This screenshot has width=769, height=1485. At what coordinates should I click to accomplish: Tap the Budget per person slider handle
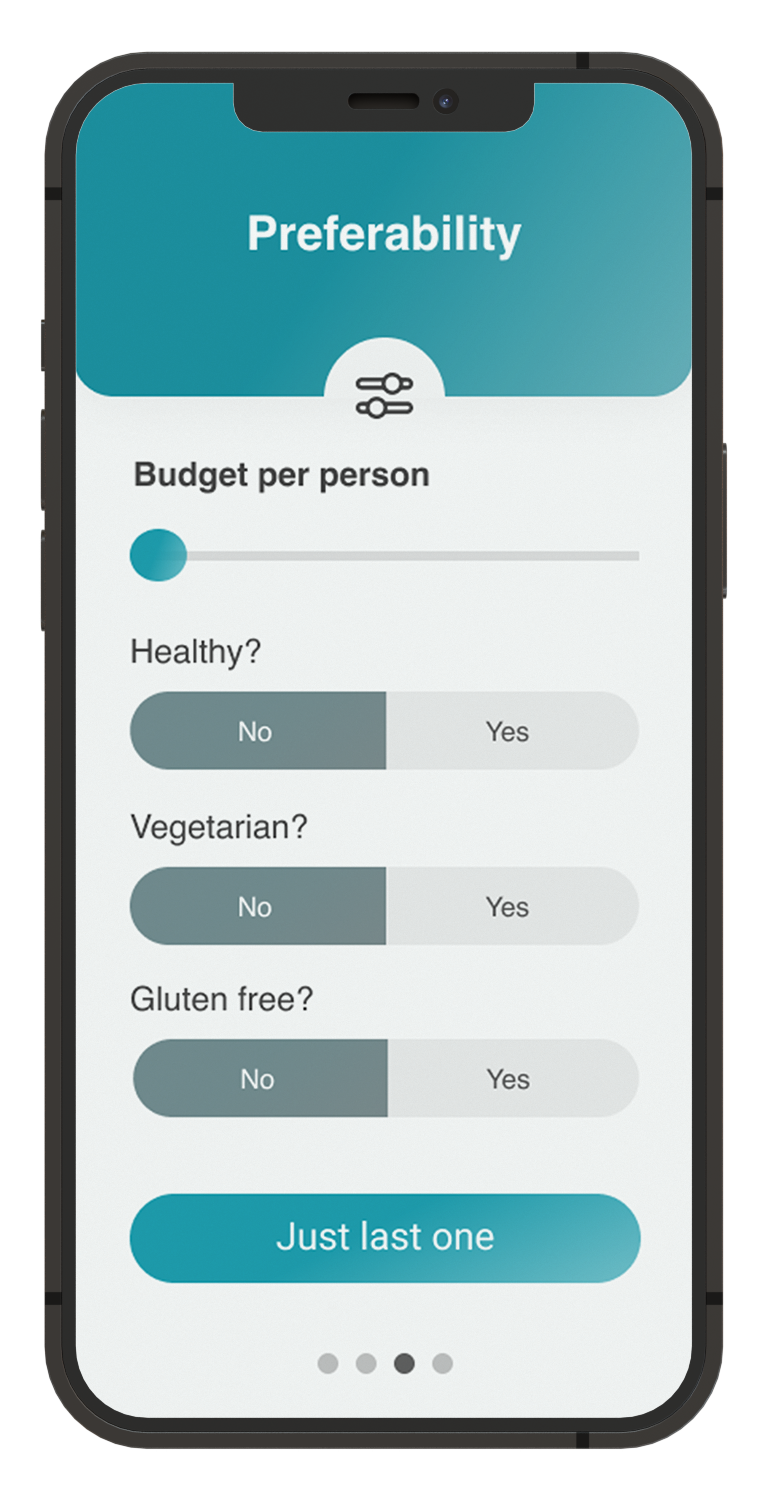[x=158, y=555]
